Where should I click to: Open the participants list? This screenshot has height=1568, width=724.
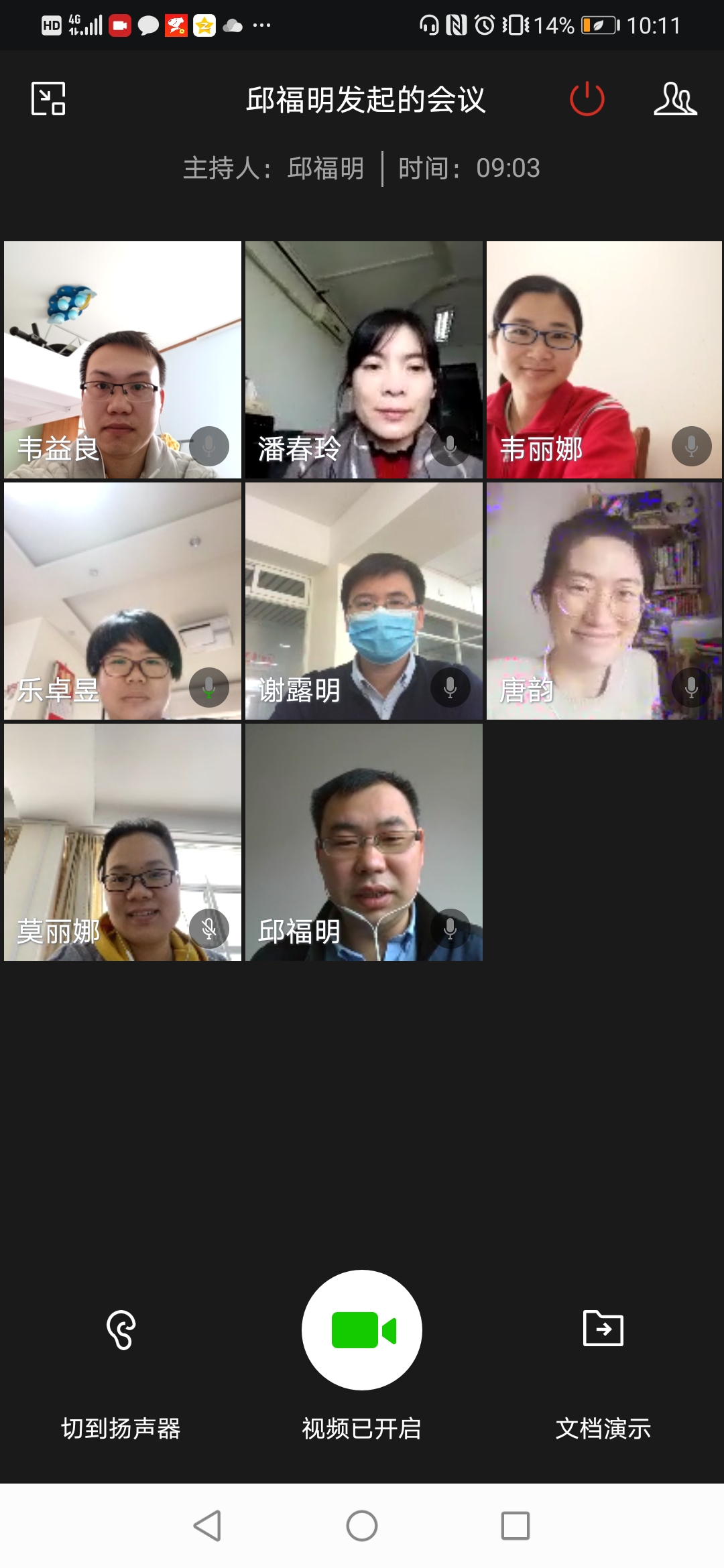[x=675, y=99]
